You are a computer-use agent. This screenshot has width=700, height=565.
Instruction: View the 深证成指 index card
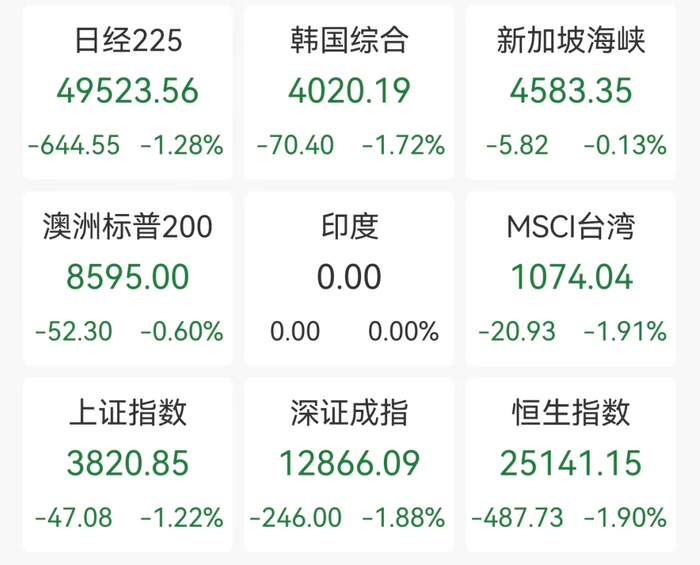click(x=349, y=463)
